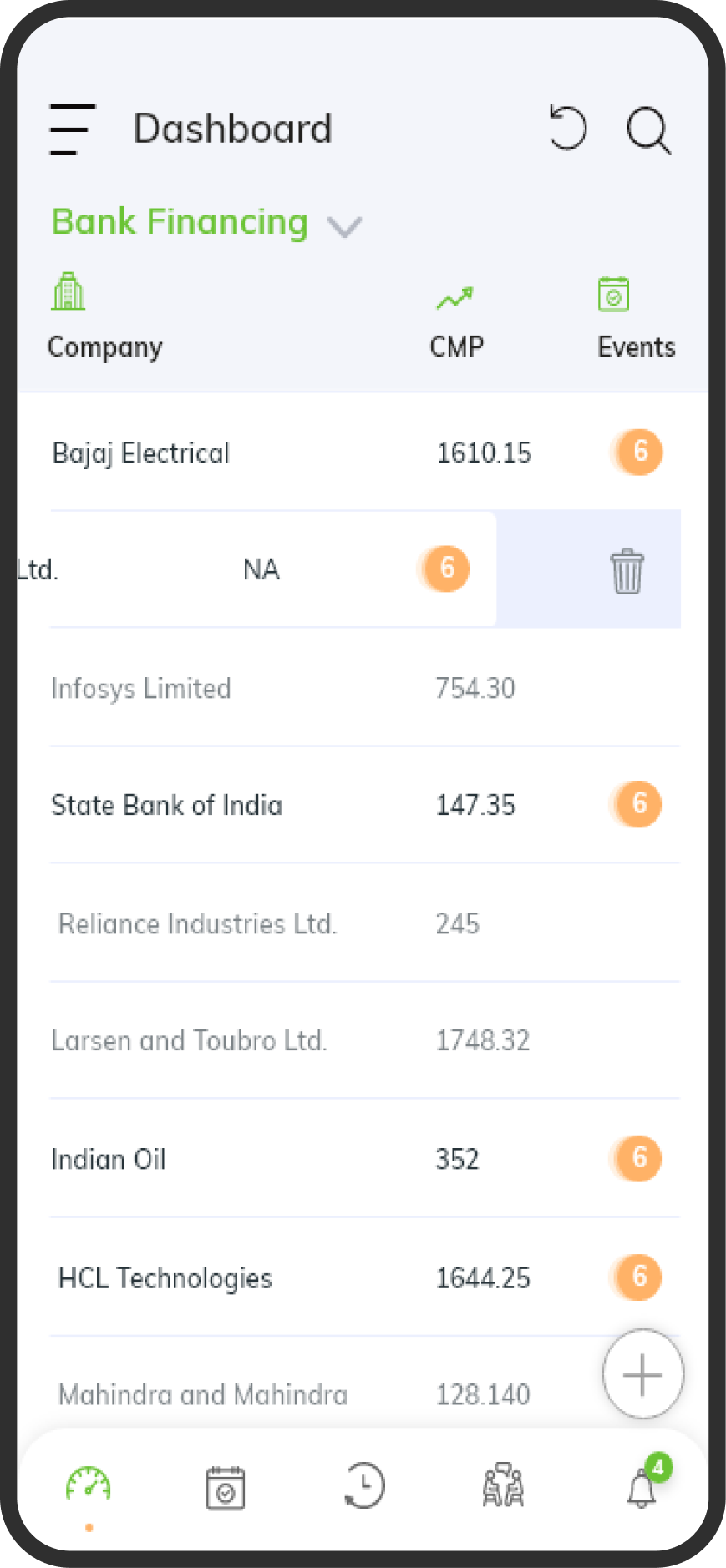
Task: Open the history clock tab
Action: (364, 1486)
